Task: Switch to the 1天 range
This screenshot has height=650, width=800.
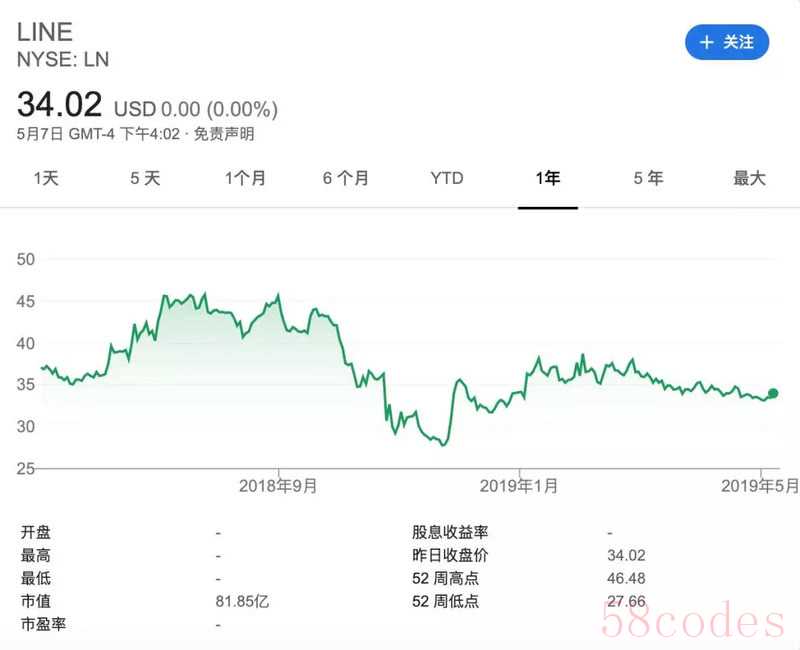Action: click(47, 178)
